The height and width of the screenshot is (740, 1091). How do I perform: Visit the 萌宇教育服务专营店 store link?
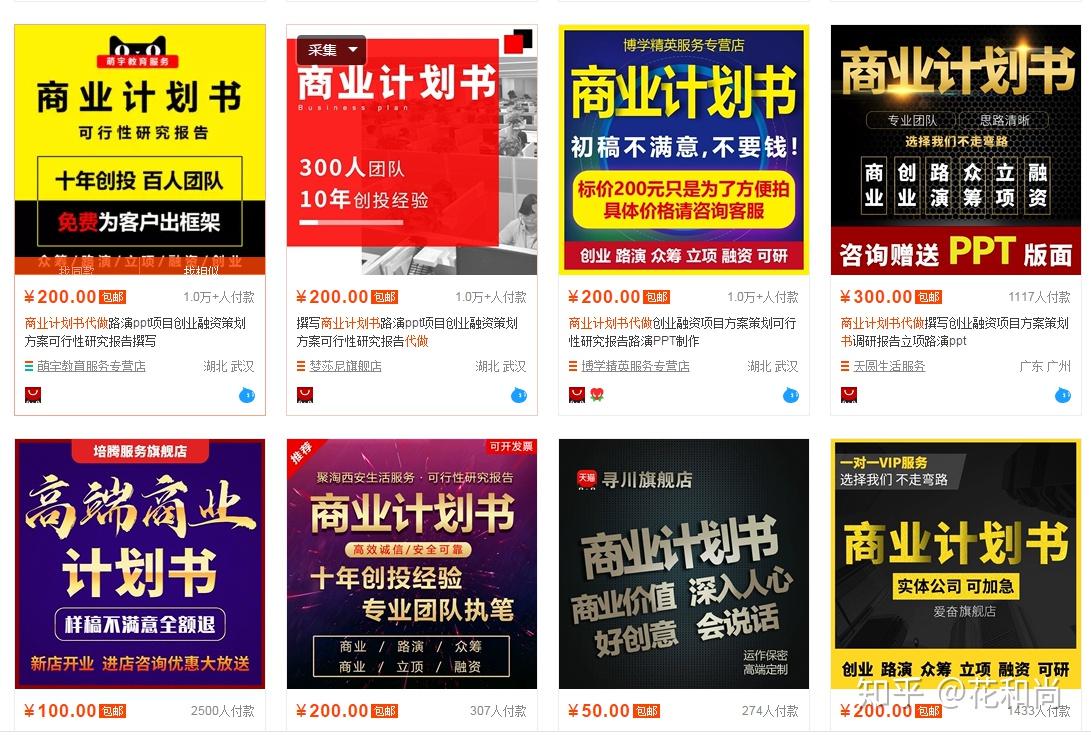(91, 367)
